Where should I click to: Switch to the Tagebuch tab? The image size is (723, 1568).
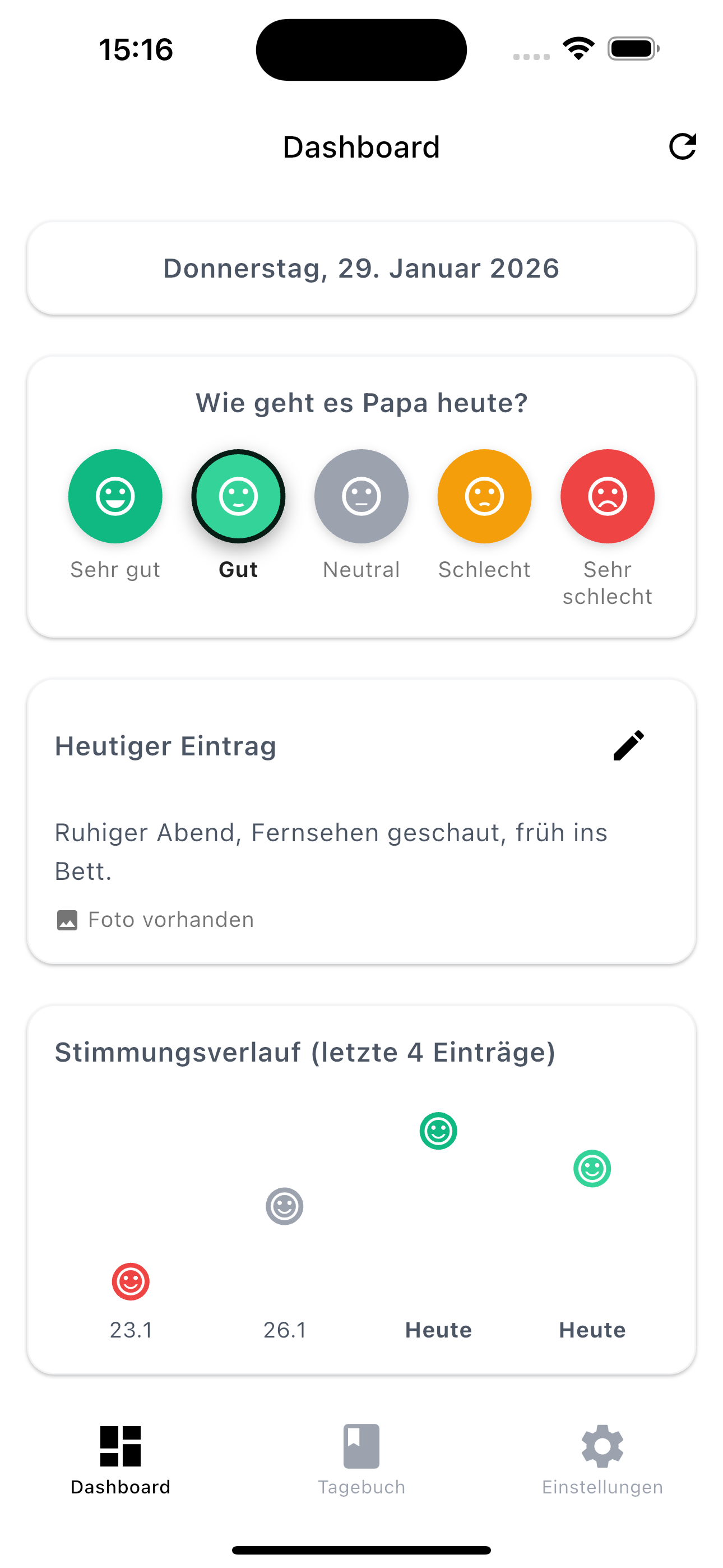point(360,1461)
